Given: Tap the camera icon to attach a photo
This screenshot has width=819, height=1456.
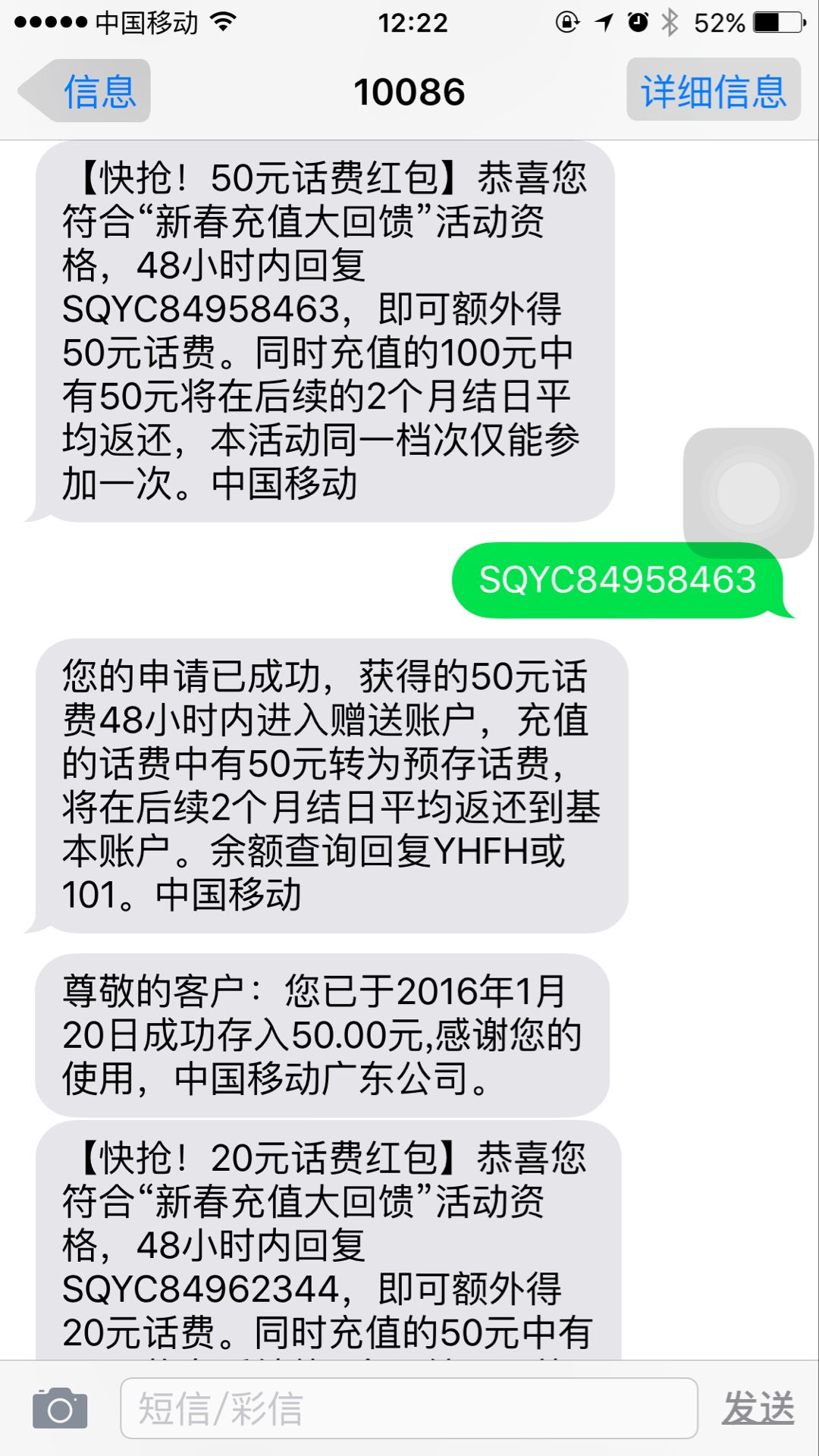Looking at the screenshot, I should click(60, 1408).
